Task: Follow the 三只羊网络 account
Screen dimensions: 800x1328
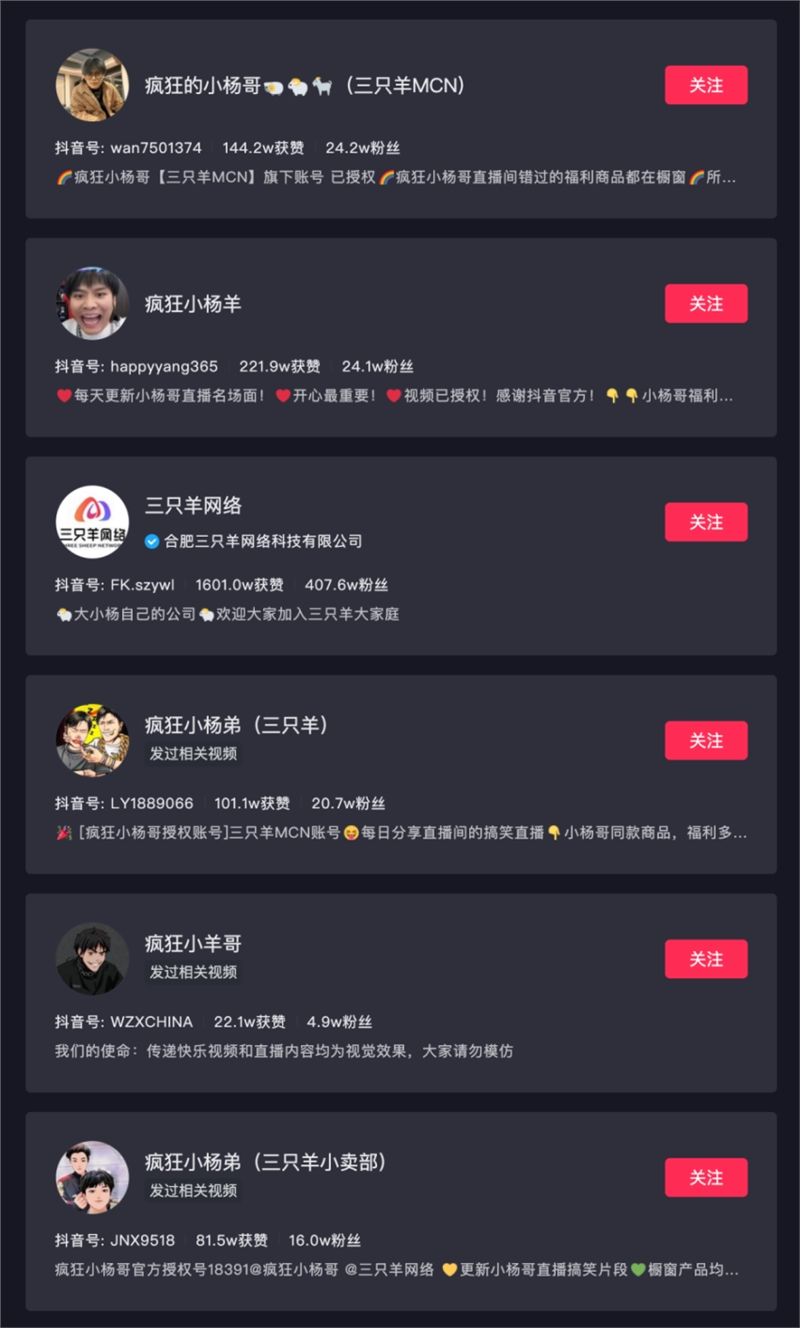Action: pyautogui.click(x=706, y=521)
